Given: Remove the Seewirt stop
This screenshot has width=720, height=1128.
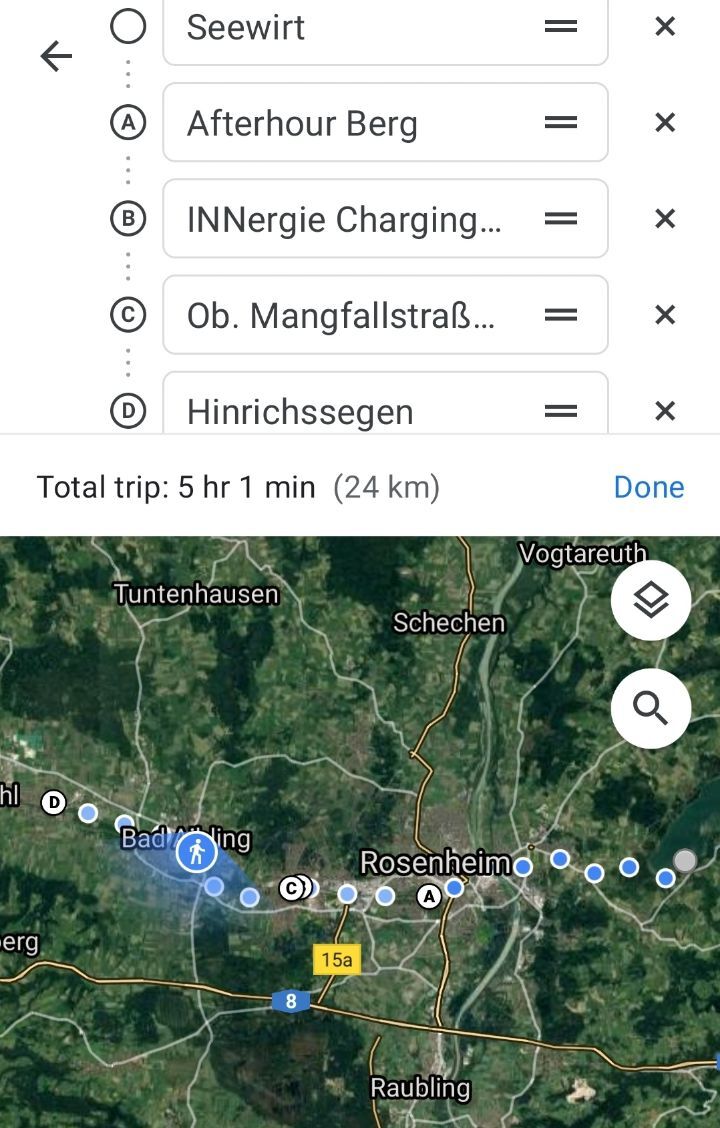Looking at the screenshot, I should pyautogui.click(x=665, y=27).
